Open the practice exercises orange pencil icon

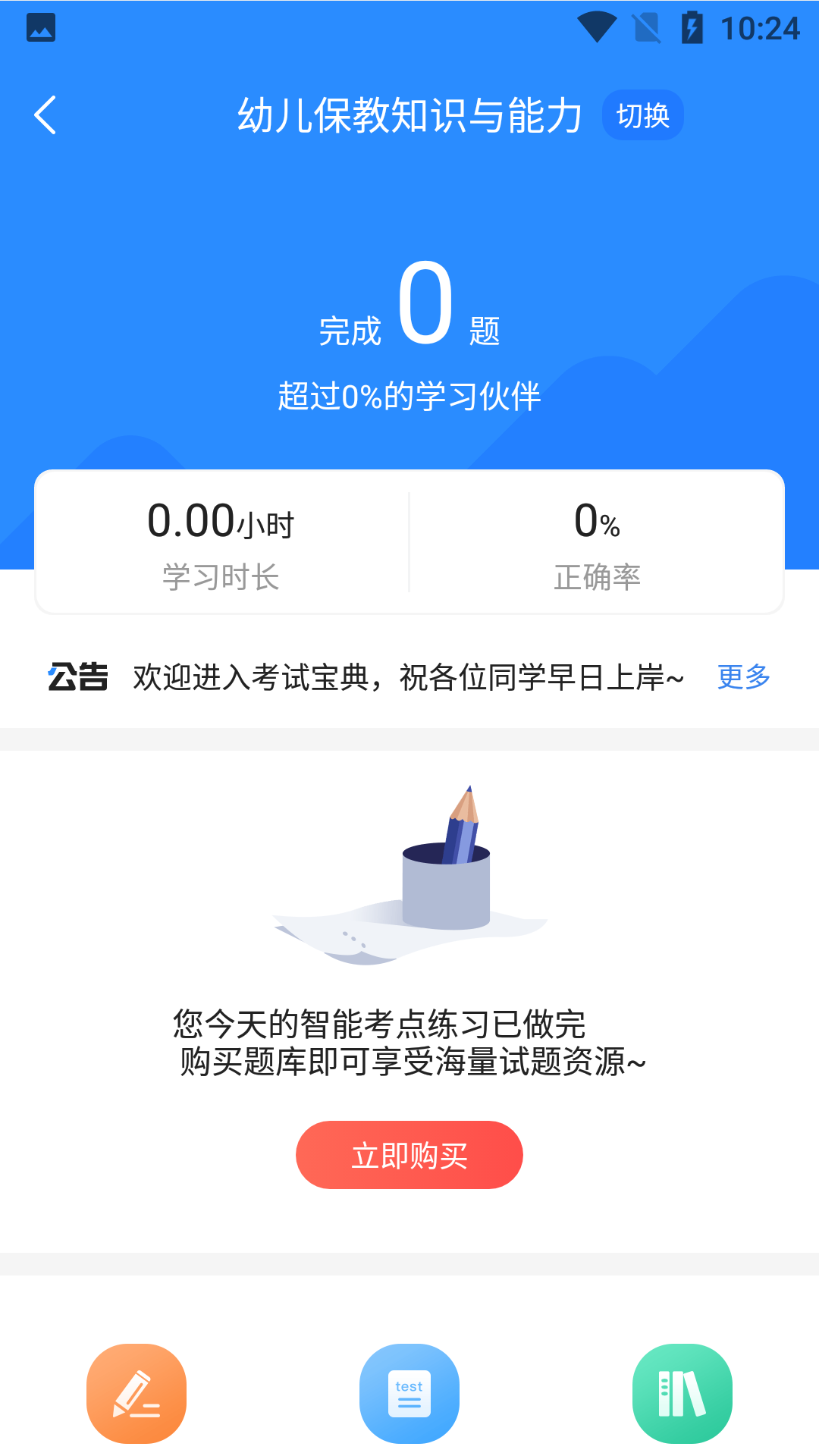136,1394
